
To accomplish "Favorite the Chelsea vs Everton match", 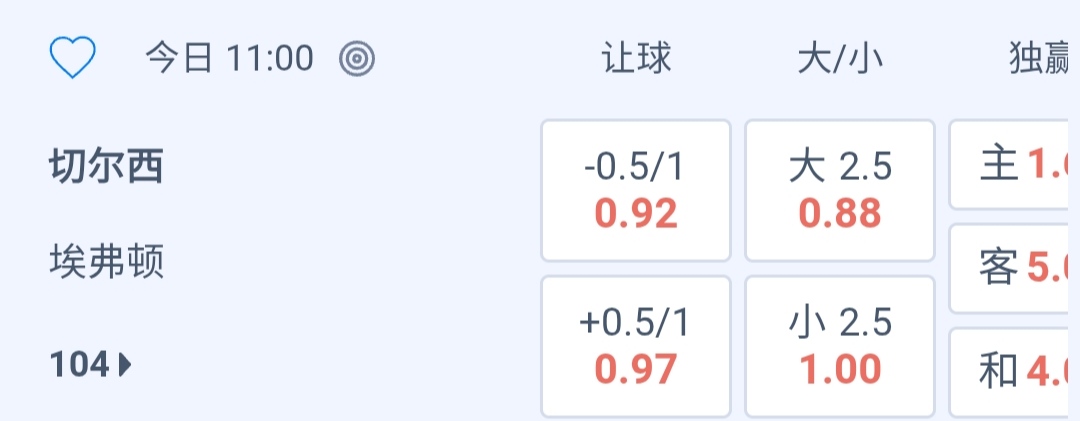I will [x=72, y=58].
